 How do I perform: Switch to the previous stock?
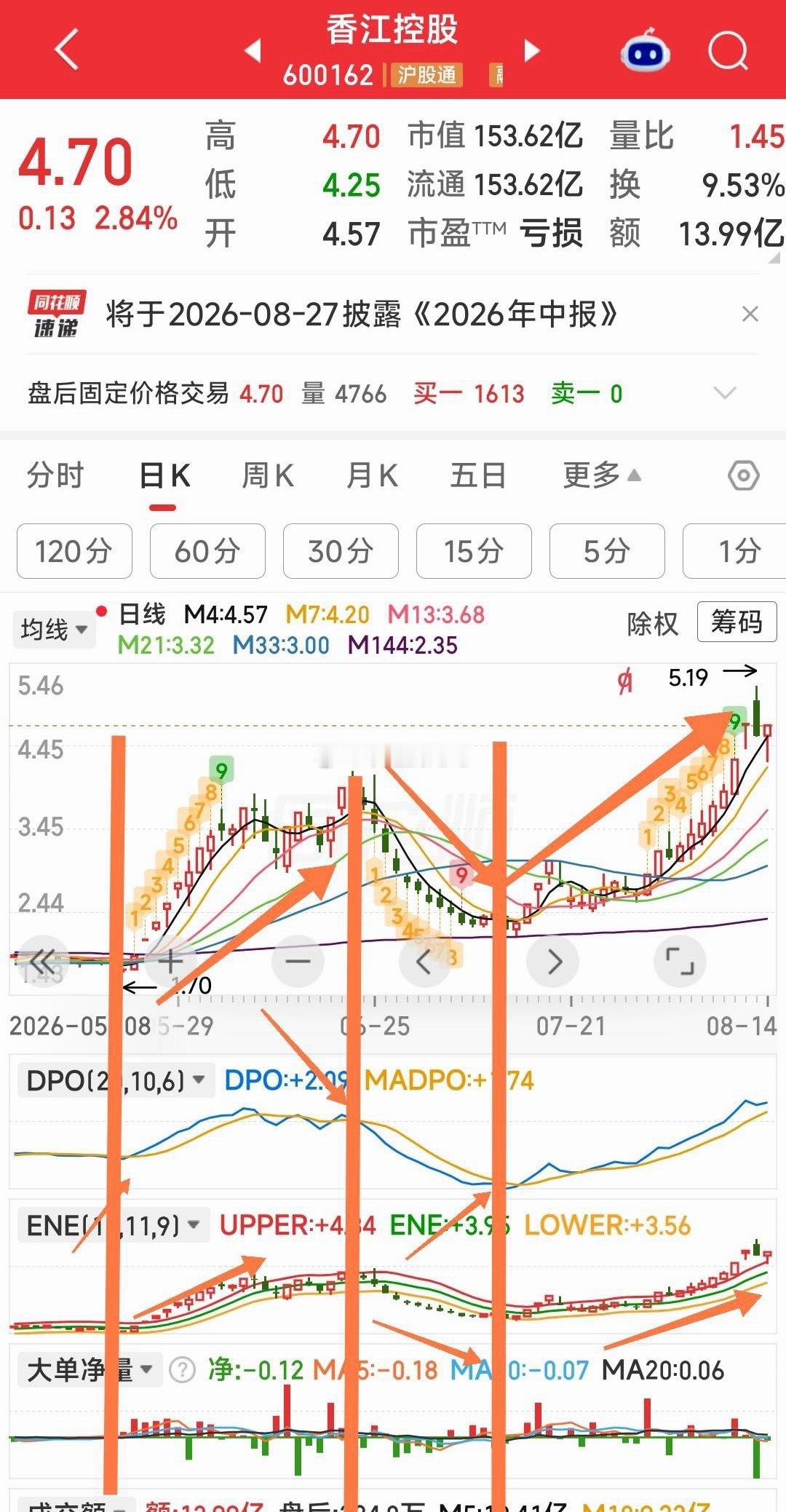tap(253, 50)
